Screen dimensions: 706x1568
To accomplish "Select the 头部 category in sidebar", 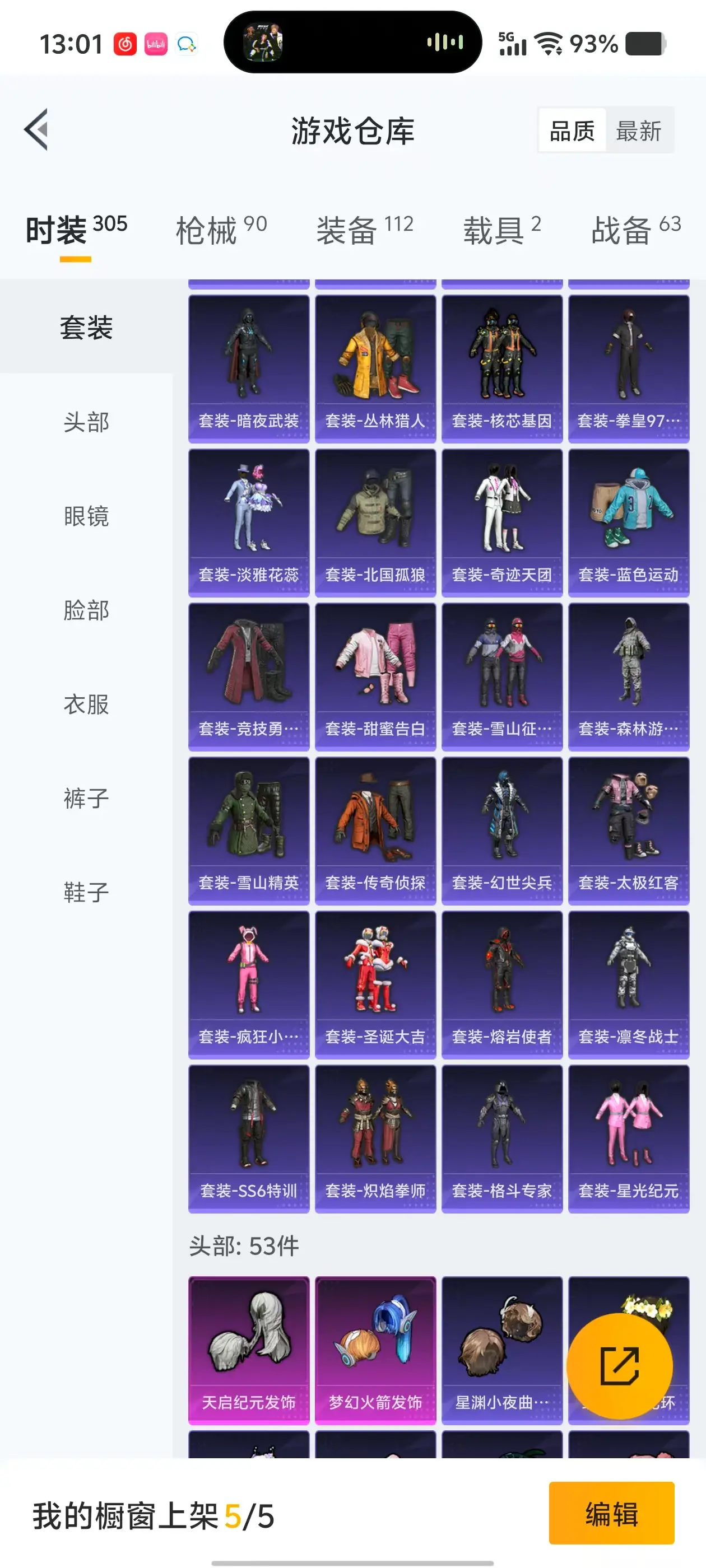I will [x=86, y=422].
